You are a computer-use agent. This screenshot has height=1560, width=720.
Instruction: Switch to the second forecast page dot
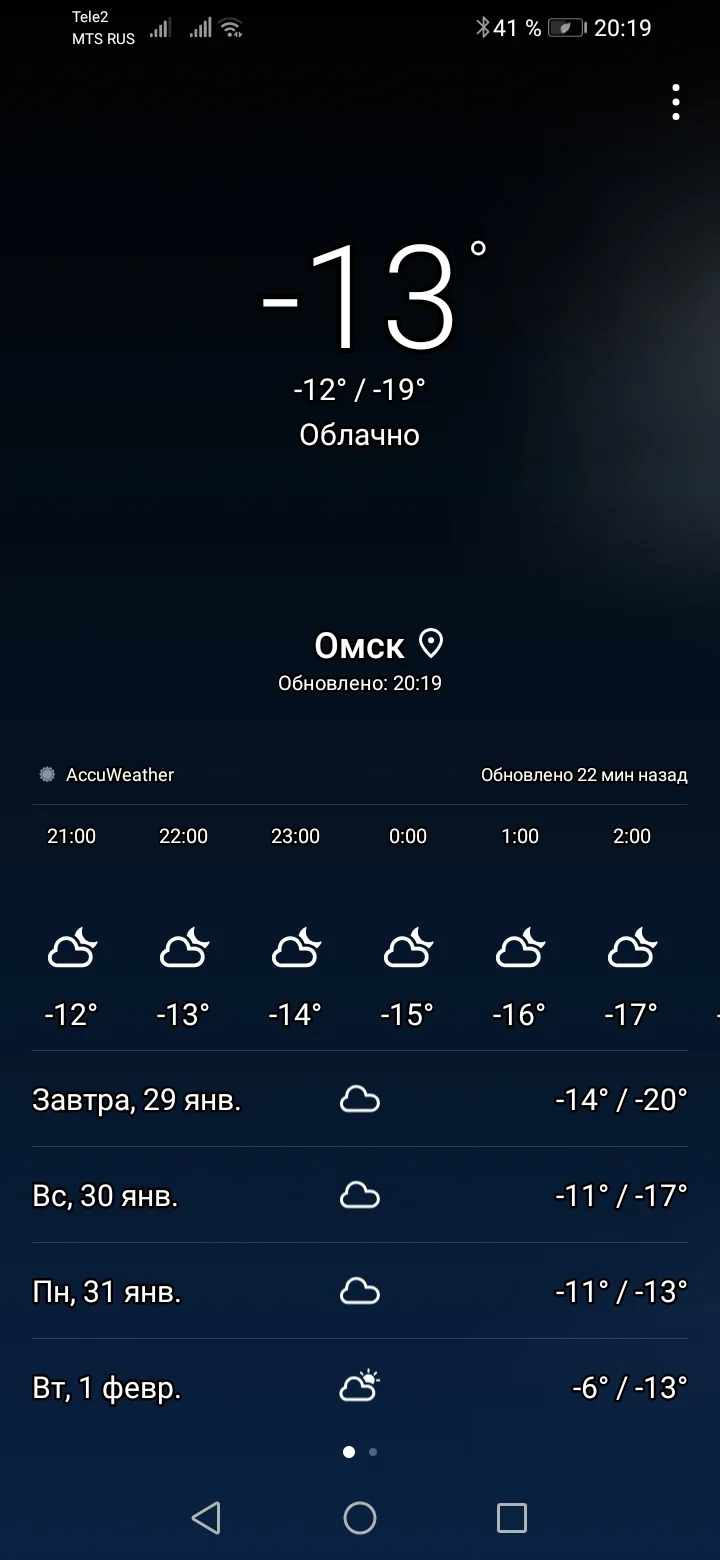click(x=372, y=1451)
